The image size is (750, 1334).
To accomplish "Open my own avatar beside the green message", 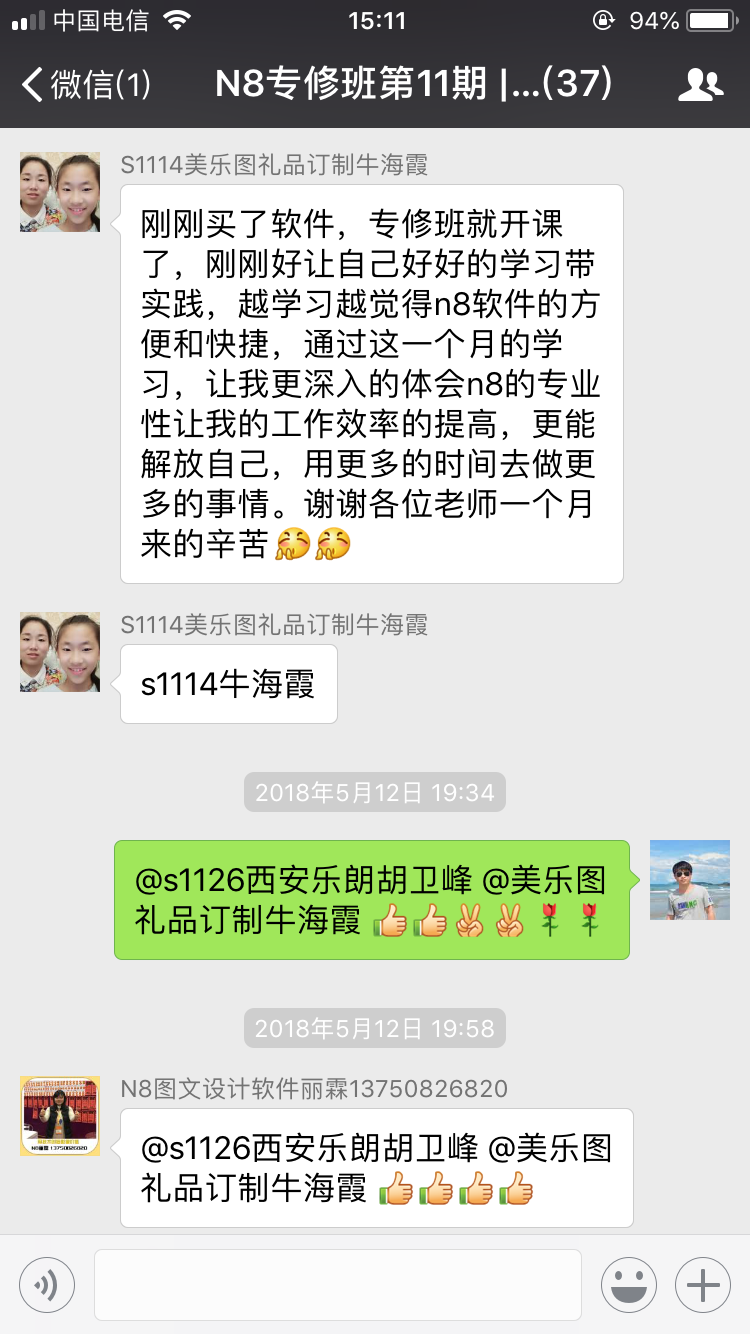I will coord(689,880).
